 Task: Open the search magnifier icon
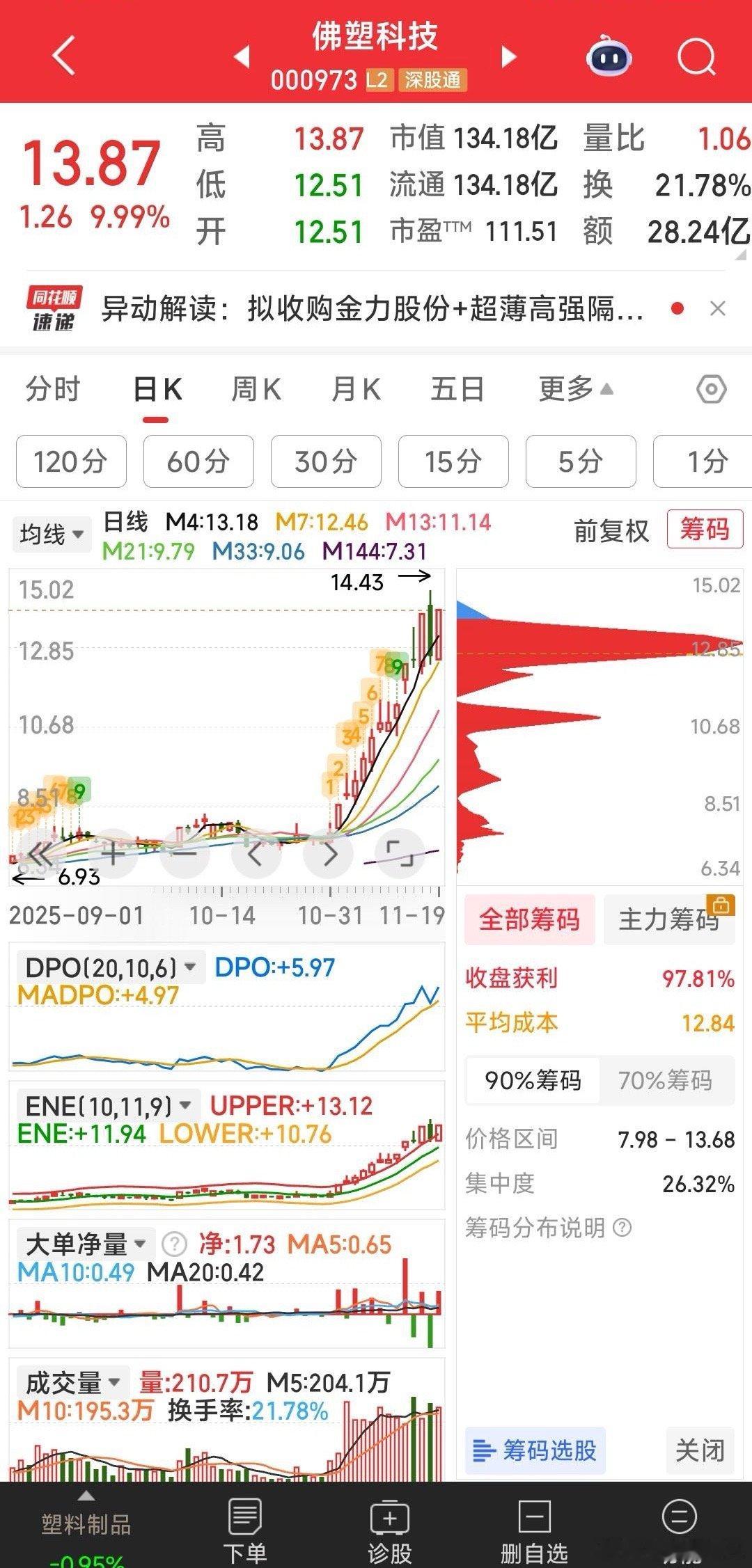tap(696, 56)
